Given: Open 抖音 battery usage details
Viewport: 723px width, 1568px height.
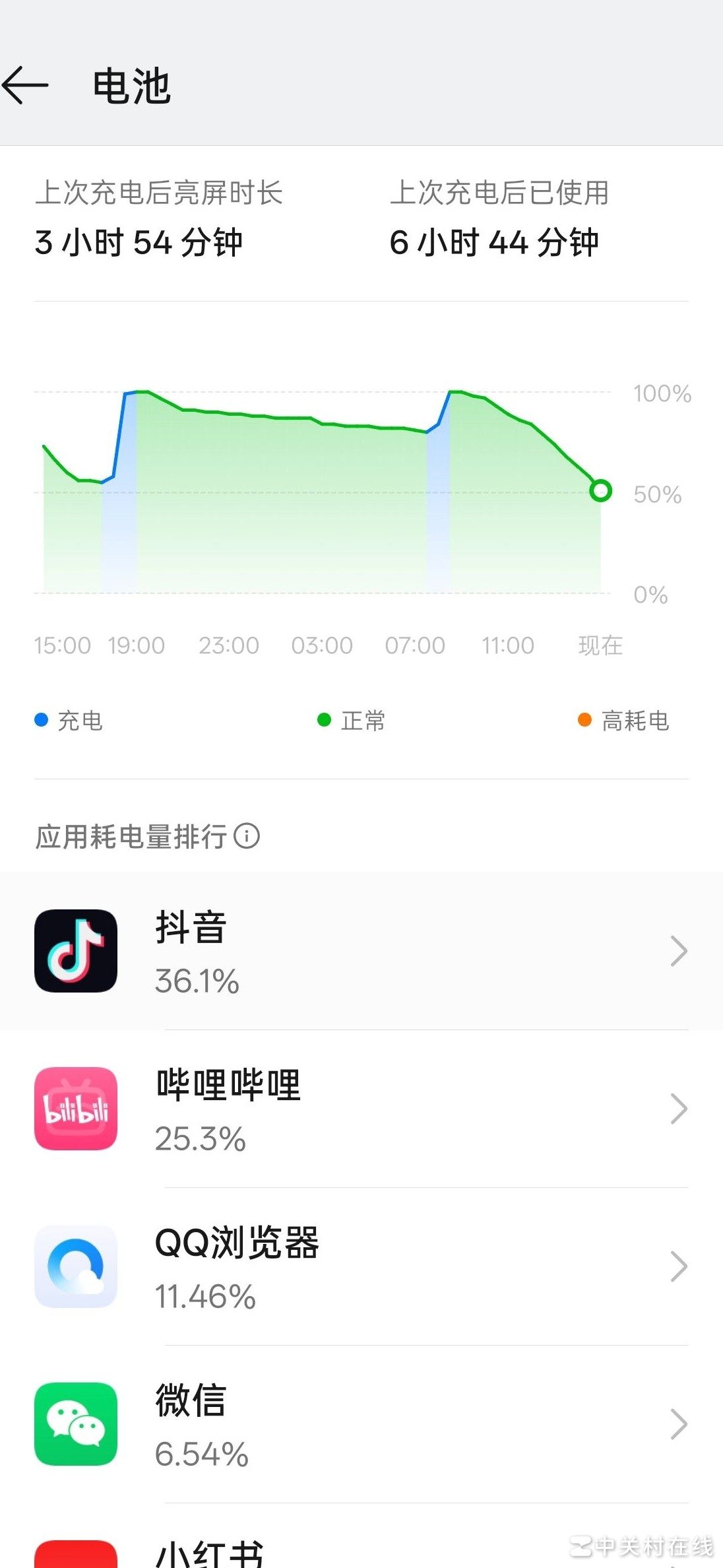Looking at the screenshot, I should click(x=361, y=951).
